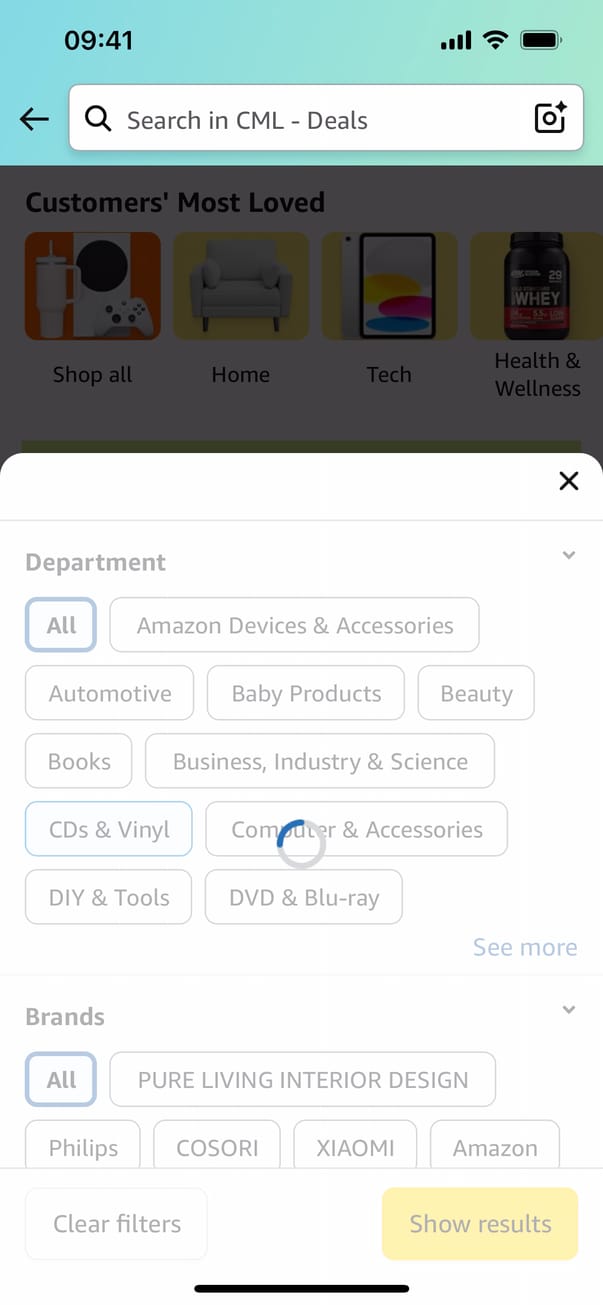Select Amazon Devices & Accessories chip
Viewport: 603px width, 1305px height.
click(x=295, y=626)
